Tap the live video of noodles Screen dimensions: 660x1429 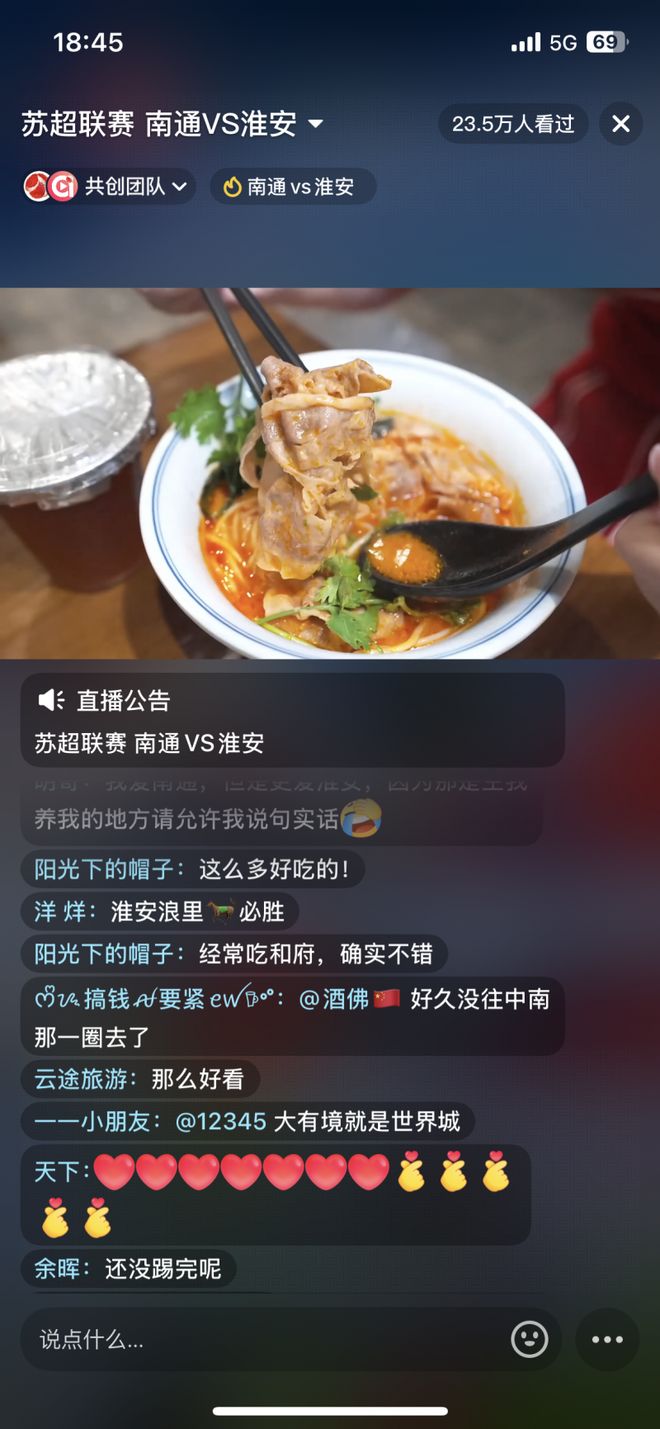[x=330, y=473]
